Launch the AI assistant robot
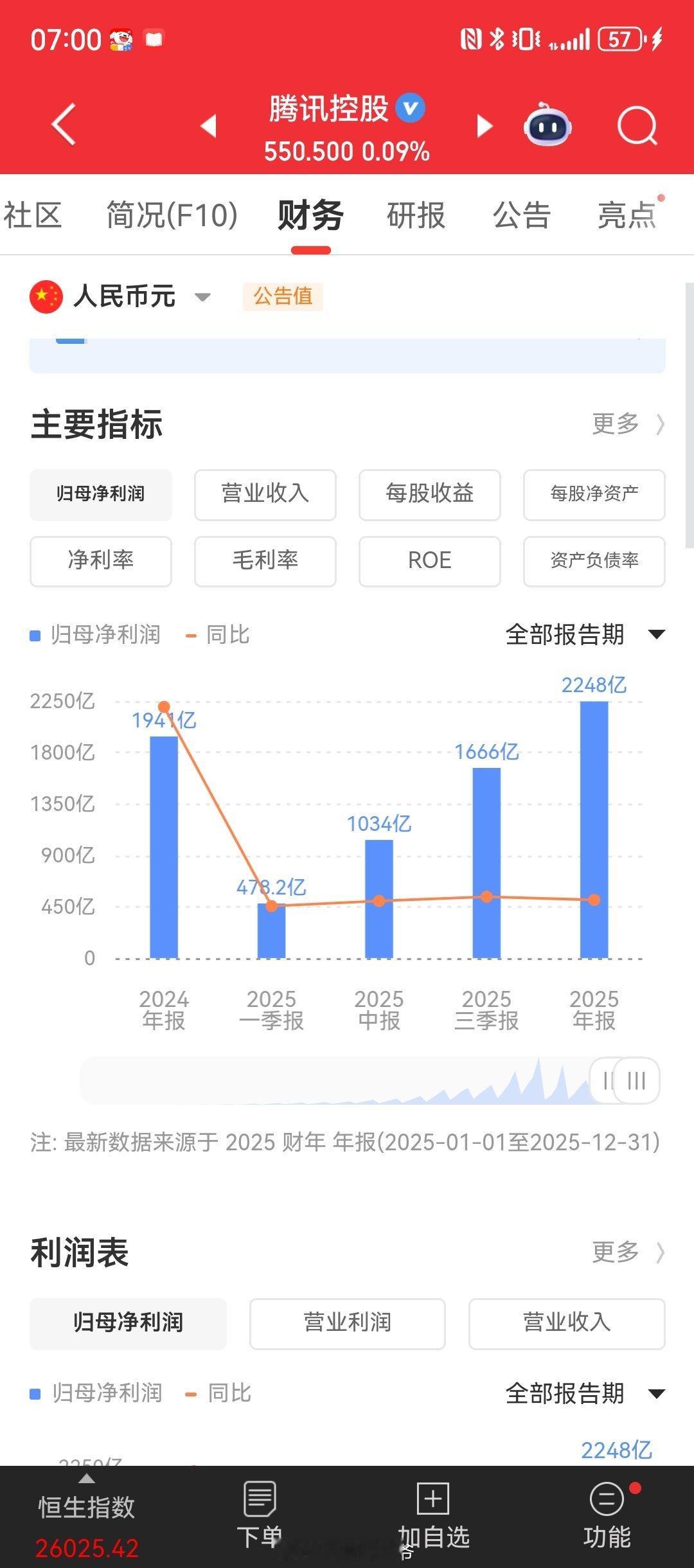The image size is (694, 1568). [x=547, y=127]
